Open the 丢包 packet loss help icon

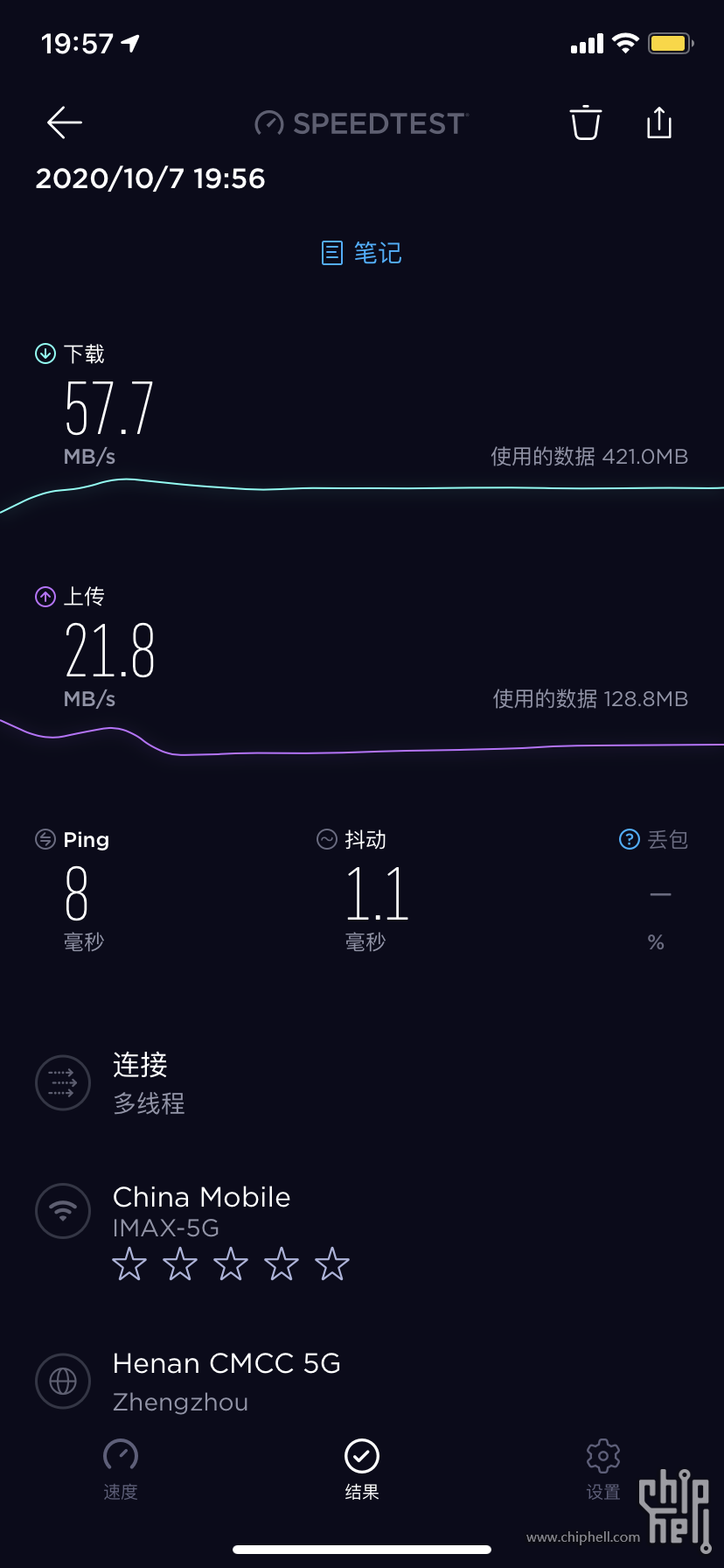[630, 839]
